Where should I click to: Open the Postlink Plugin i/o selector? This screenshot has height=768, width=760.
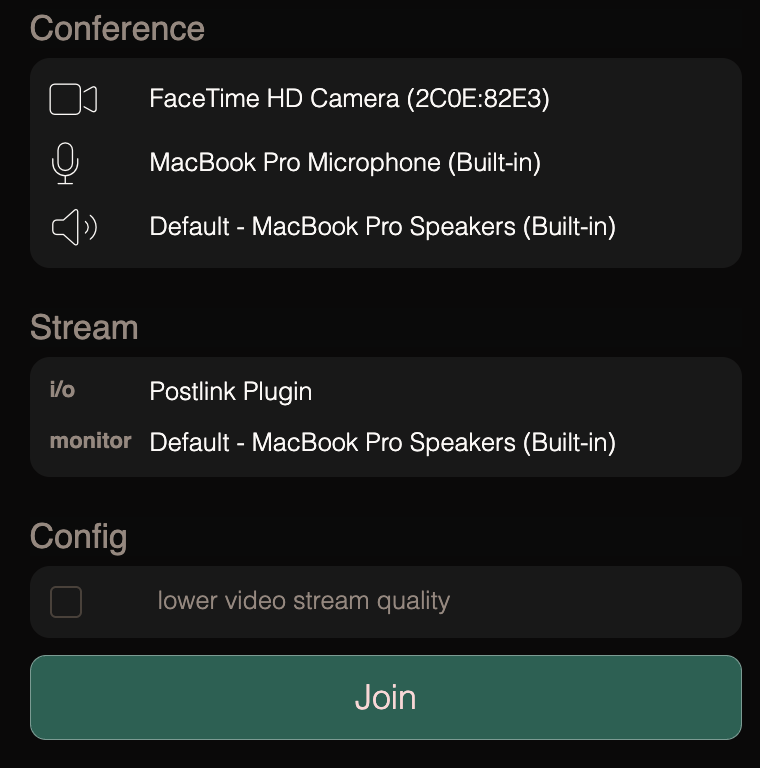tap(231, 391)
